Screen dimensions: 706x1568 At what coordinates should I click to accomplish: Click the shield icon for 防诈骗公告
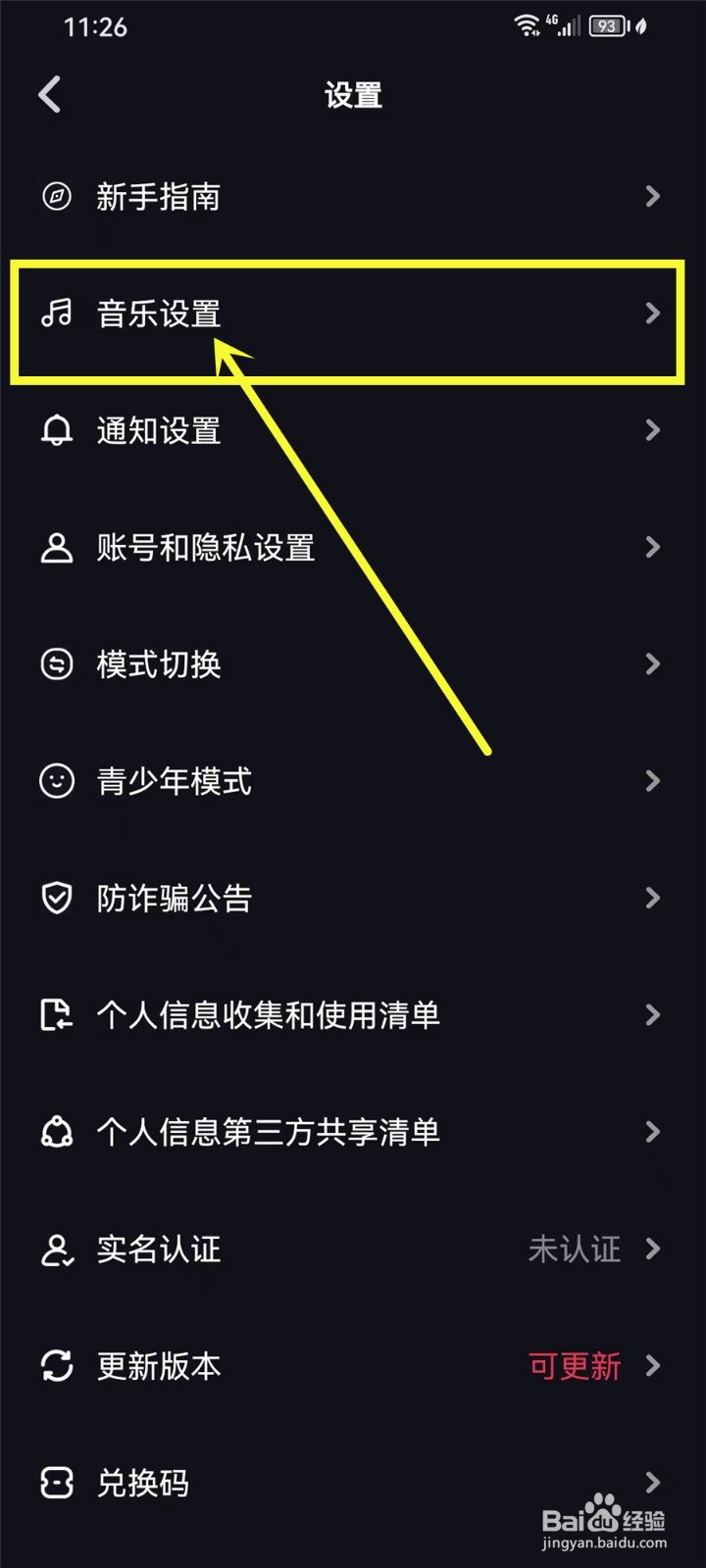pyautogui.click(x=57, y=898)
